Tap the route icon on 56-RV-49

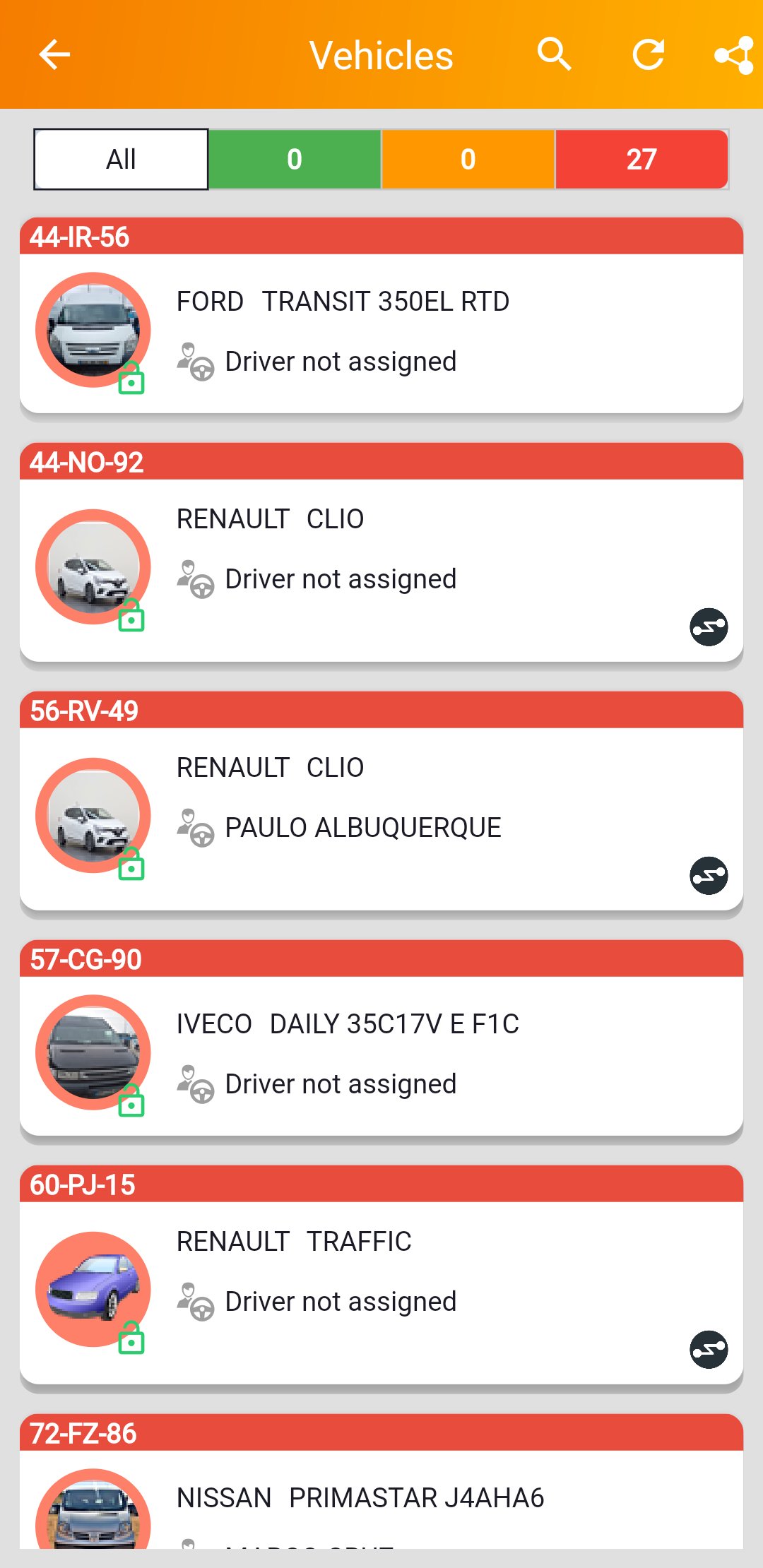709,876
